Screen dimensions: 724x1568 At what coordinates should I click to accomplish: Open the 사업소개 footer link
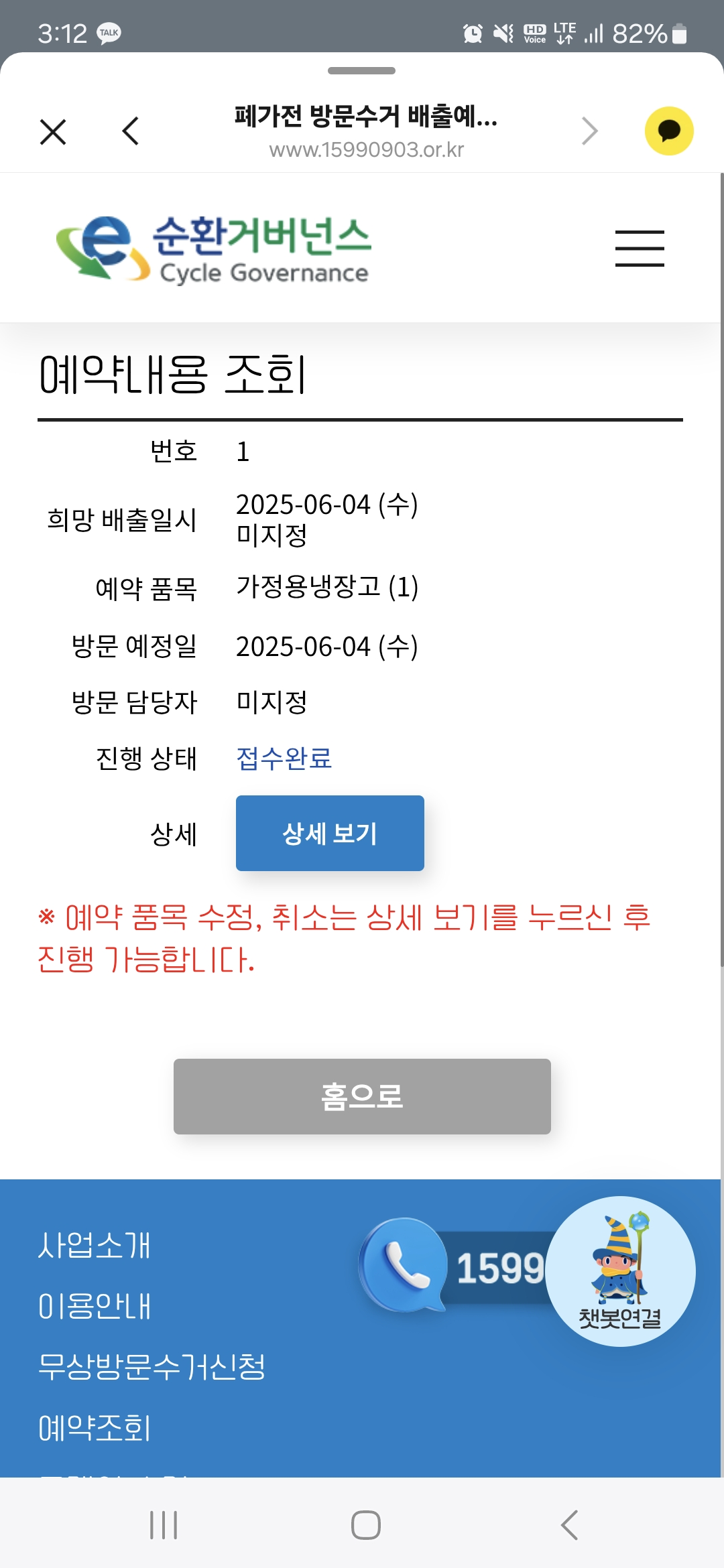point(95,1246)
